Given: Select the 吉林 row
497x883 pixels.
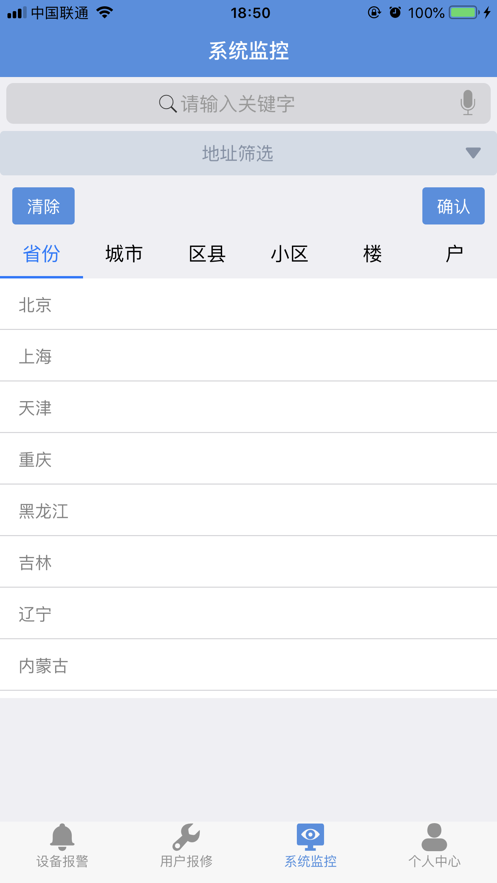Looking at the screenshot, I should [248, 562].
